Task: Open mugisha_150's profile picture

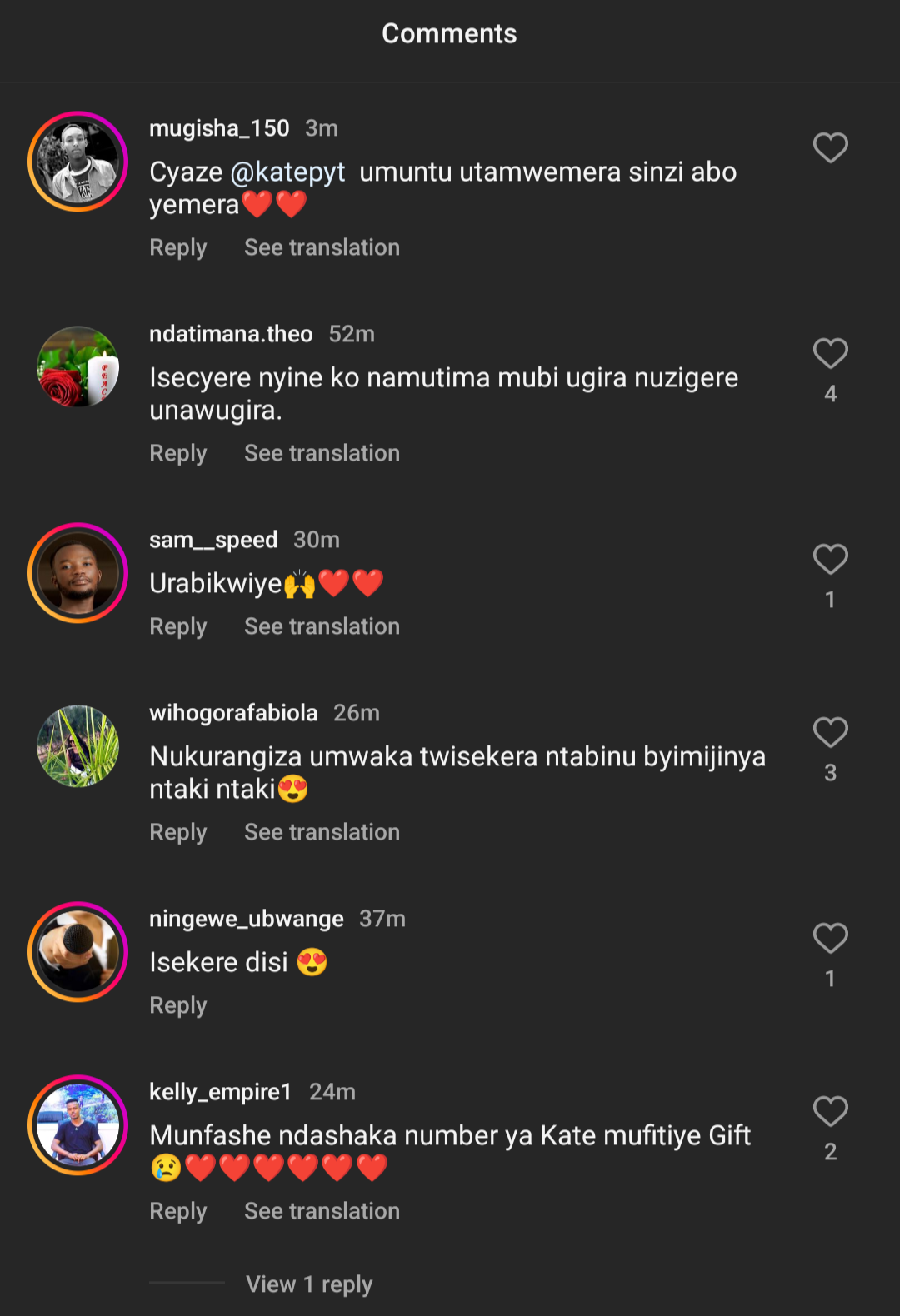Action: [x=77, y=161]
